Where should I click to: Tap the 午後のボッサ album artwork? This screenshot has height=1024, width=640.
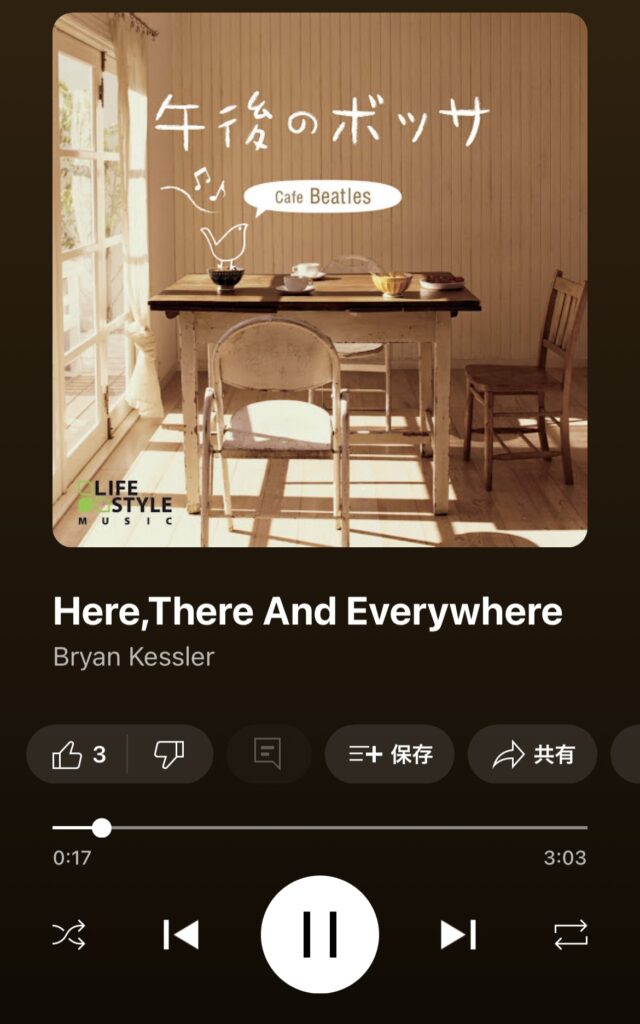320,280
